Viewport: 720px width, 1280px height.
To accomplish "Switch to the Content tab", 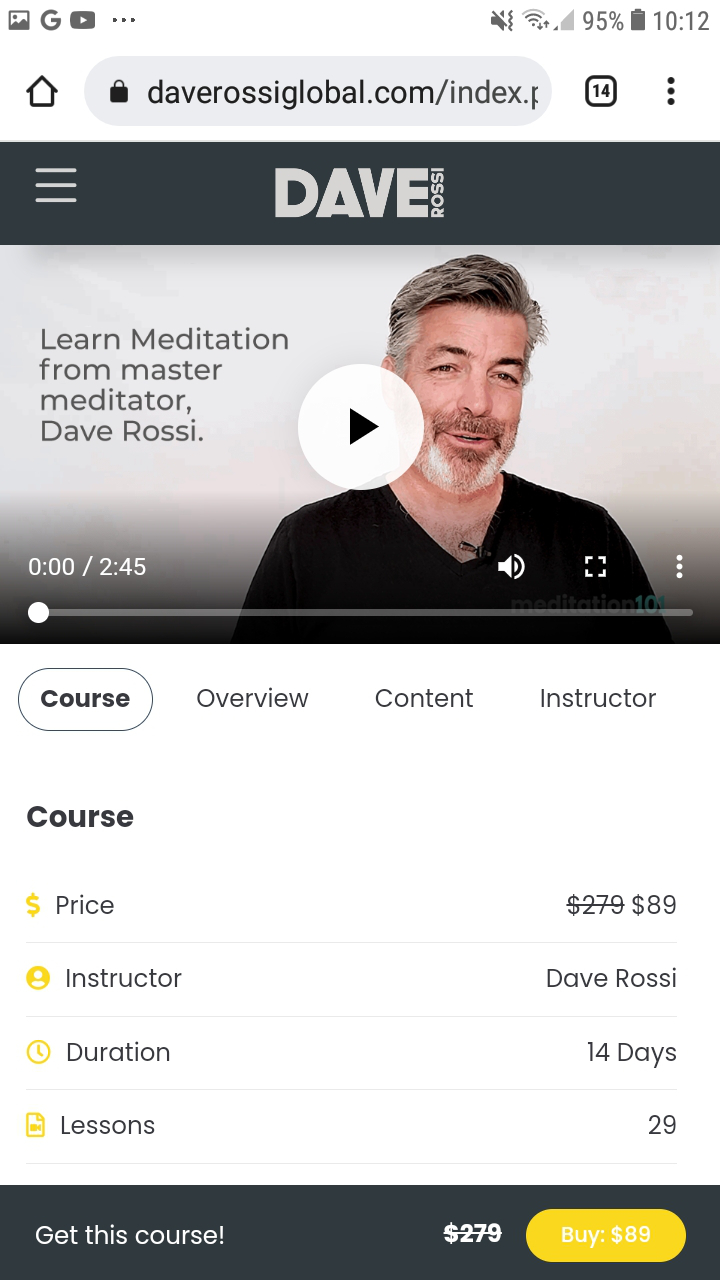I will point(424,699).
